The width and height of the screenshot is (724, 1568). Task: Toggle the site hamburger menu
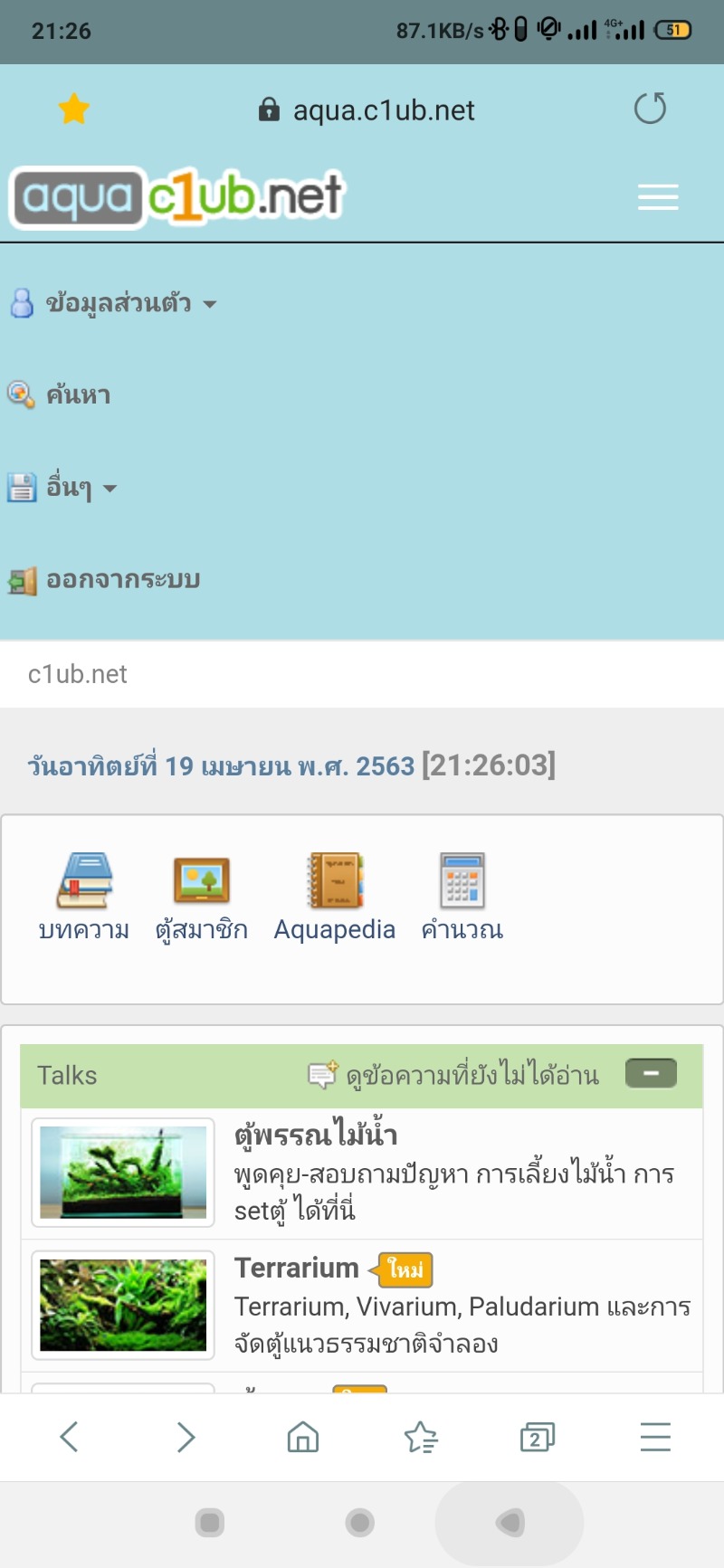[x=658, y=196]
